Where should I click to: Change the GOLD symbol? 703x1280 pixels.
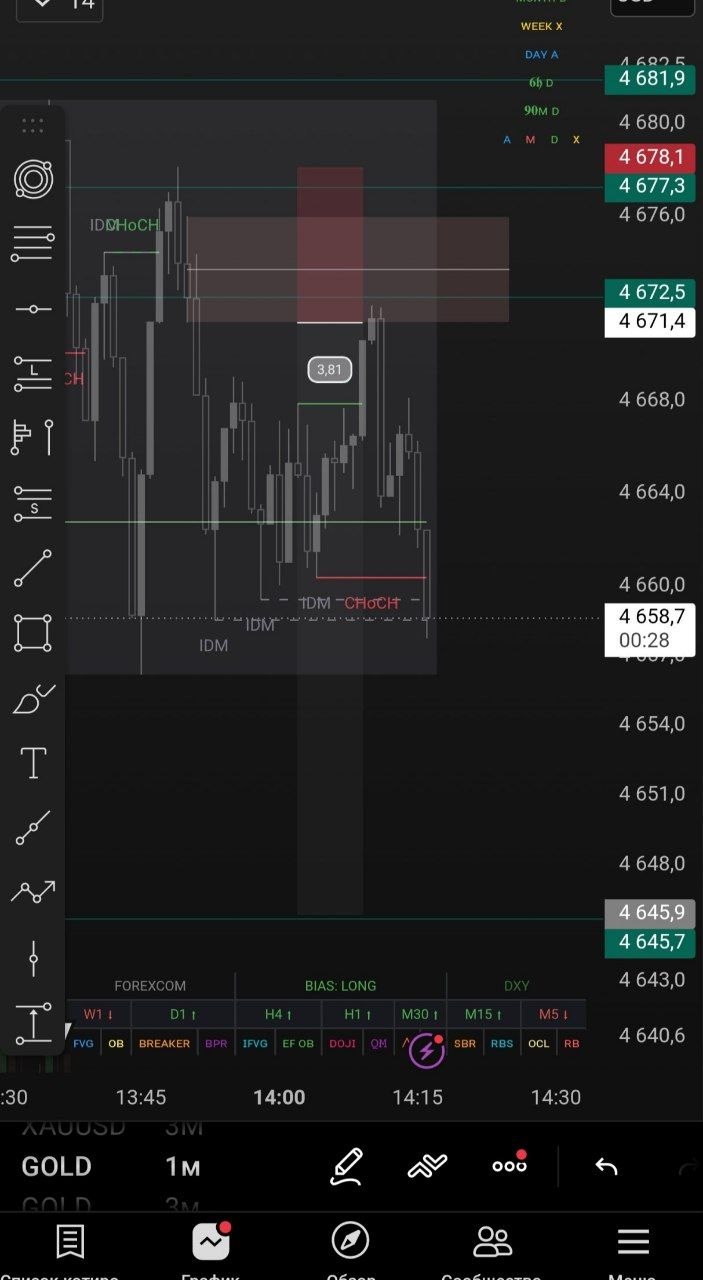coord(57,1167)
